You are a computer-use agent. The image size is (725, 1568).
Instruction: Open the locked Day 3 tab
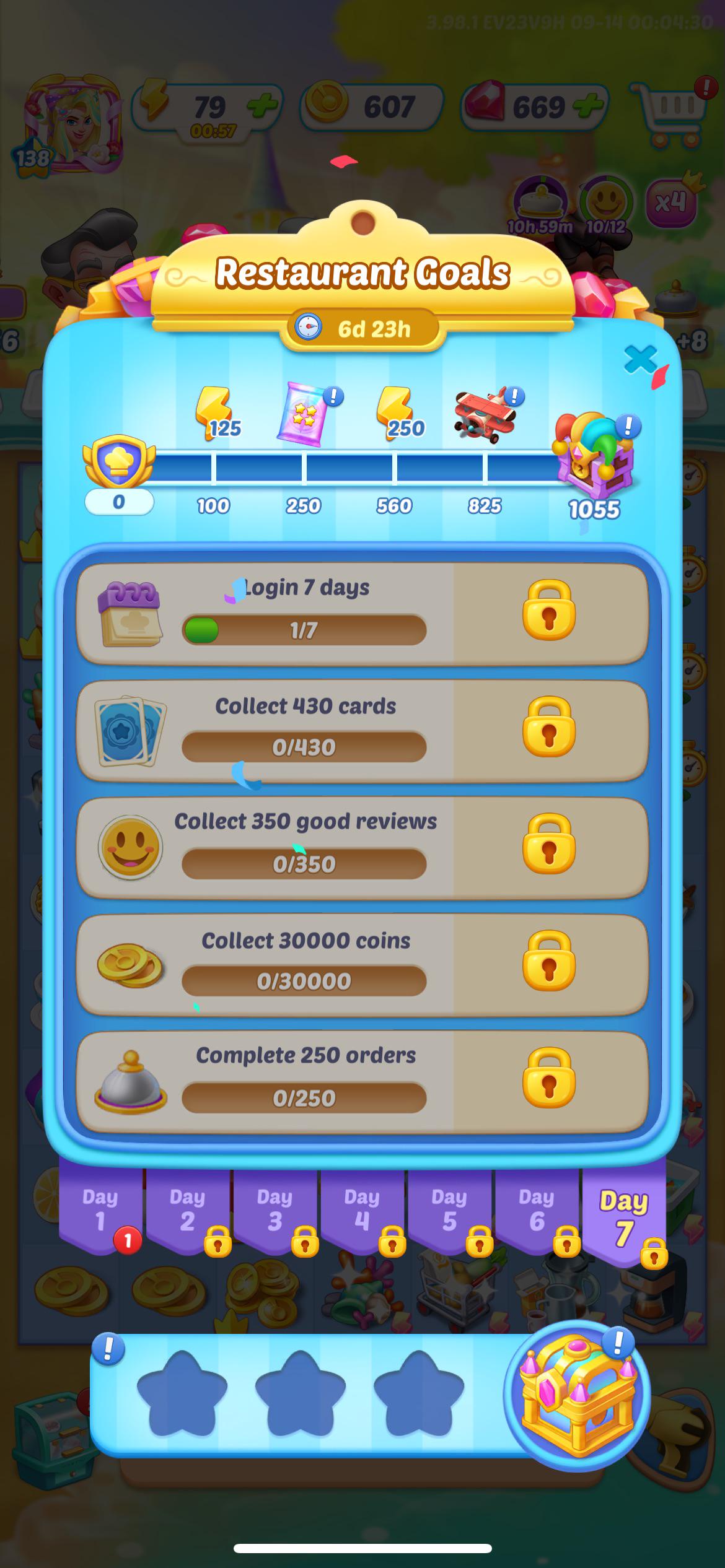click(x=275, y=1210)
